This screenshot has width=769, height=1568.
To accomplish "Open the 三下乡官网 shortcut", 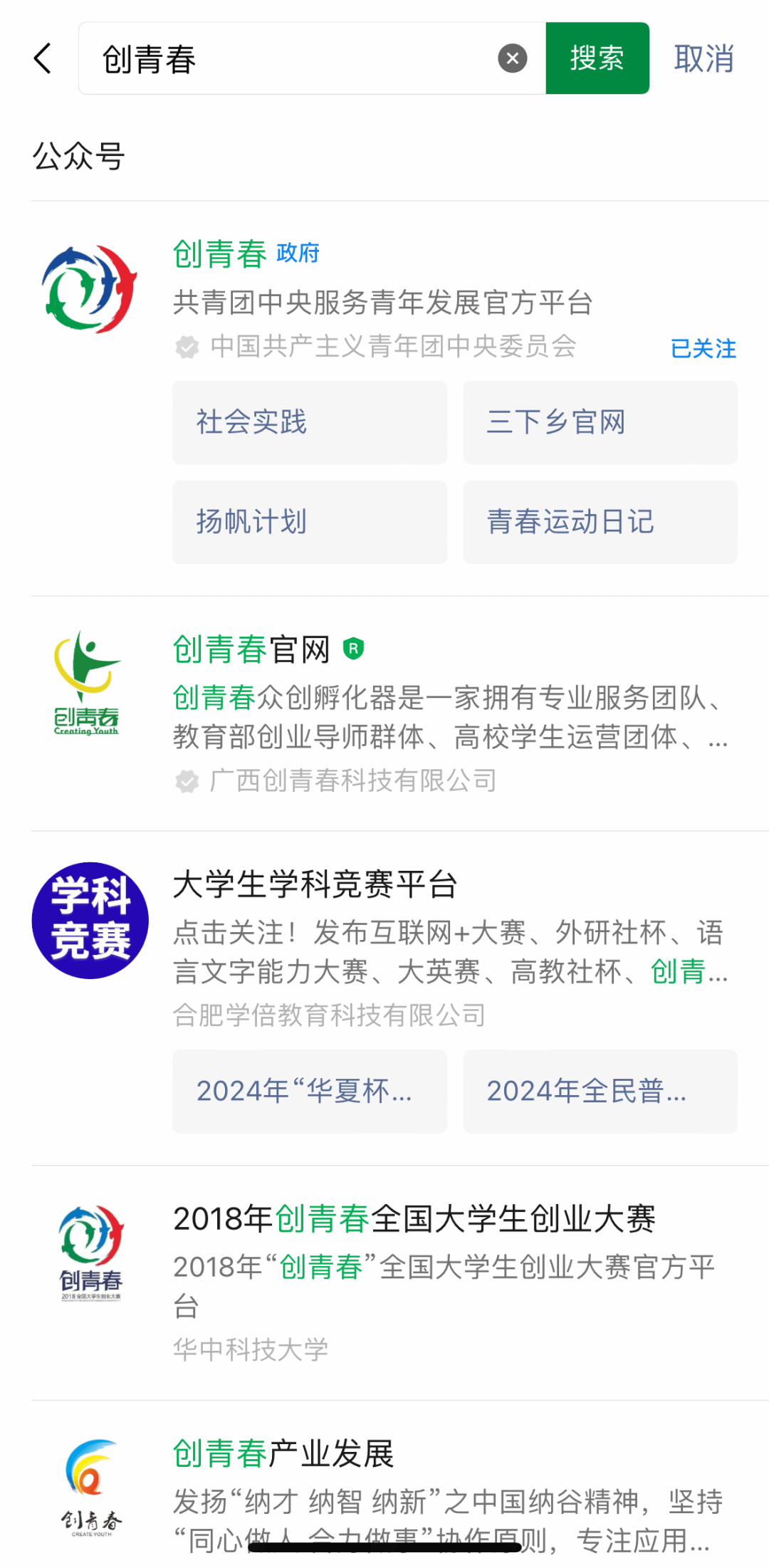I will click(x=600, y=422).
